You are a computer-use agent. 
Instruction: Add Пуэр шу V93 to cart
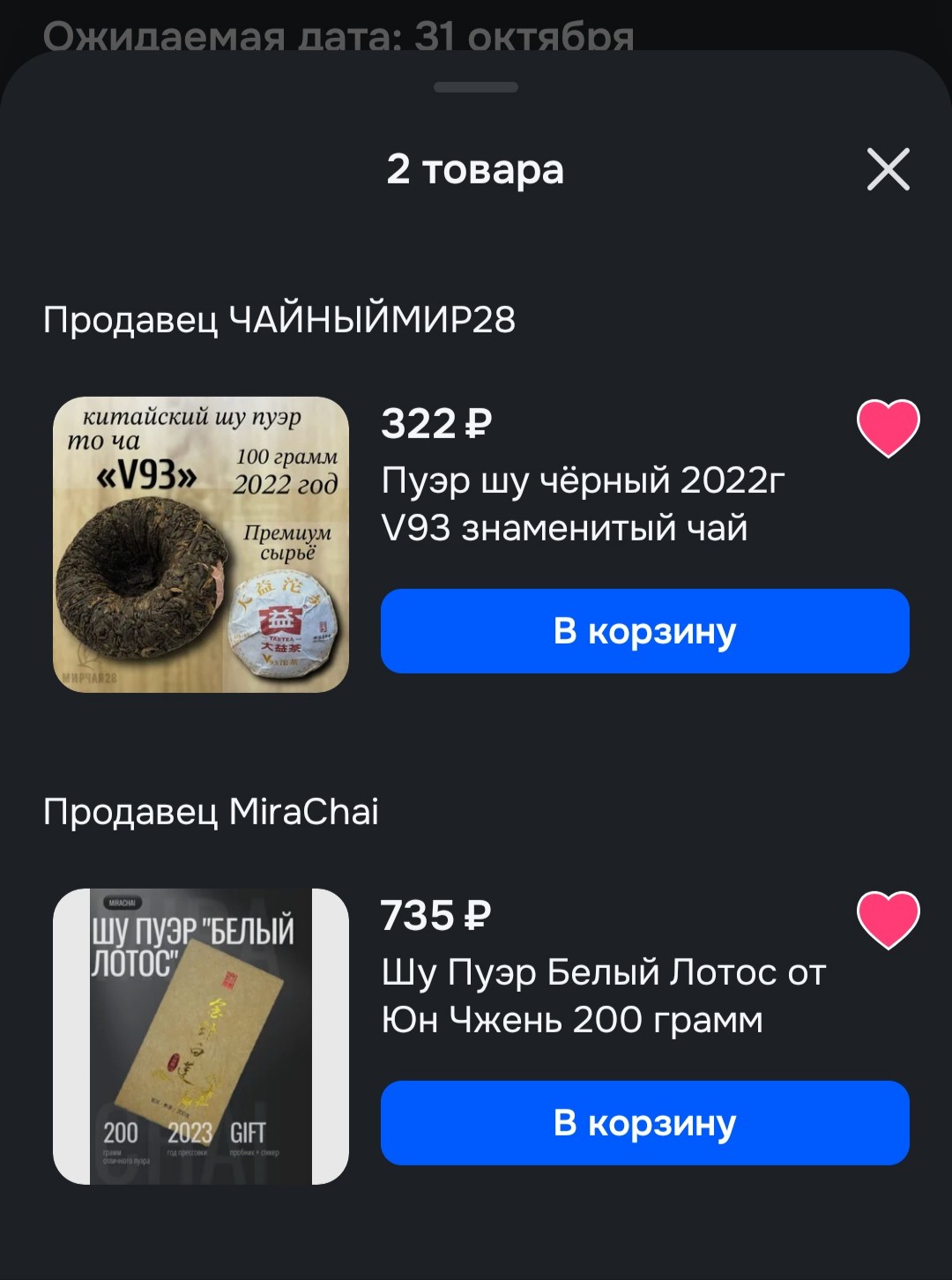coord(644,631)
